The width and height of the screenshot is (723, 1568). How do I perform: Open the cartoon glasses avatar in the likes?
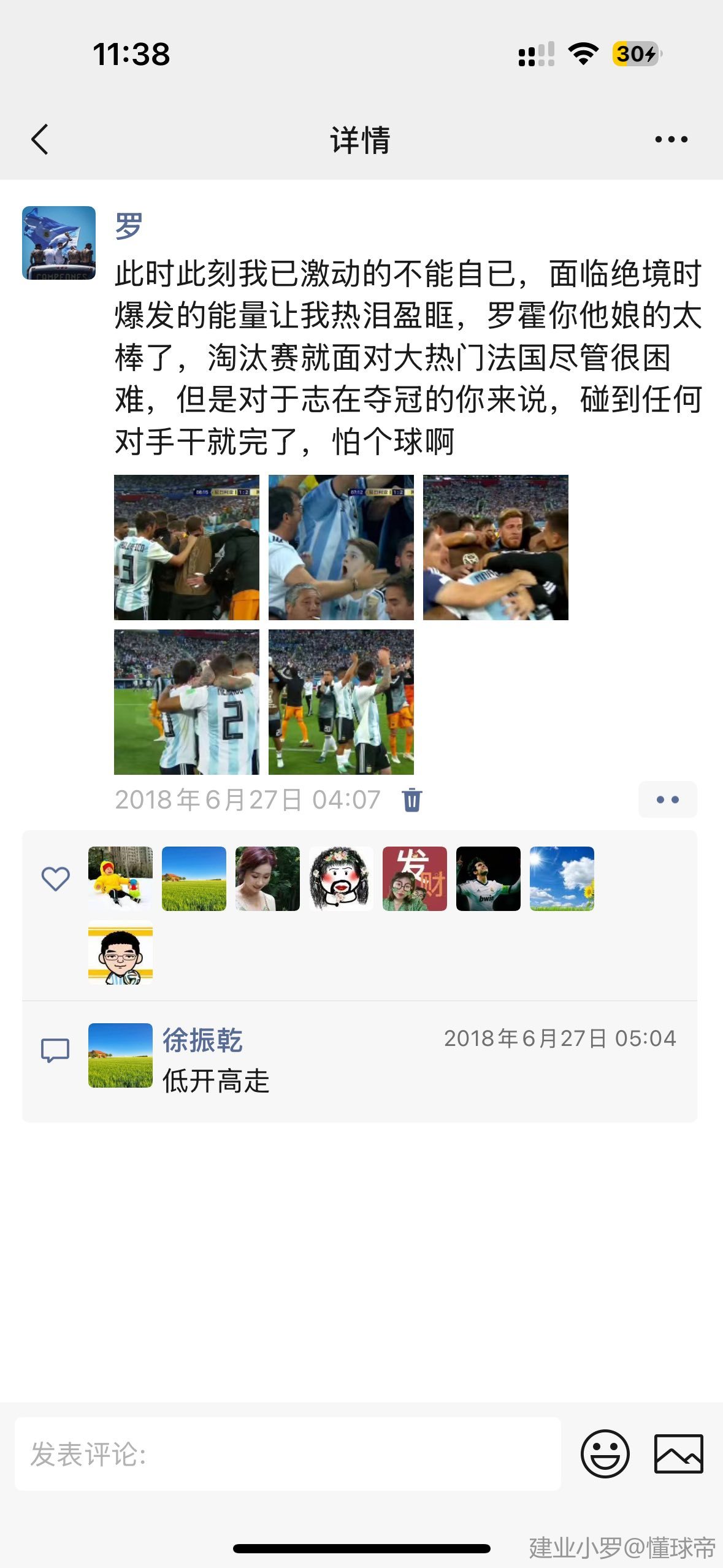[x=120, y=953]
